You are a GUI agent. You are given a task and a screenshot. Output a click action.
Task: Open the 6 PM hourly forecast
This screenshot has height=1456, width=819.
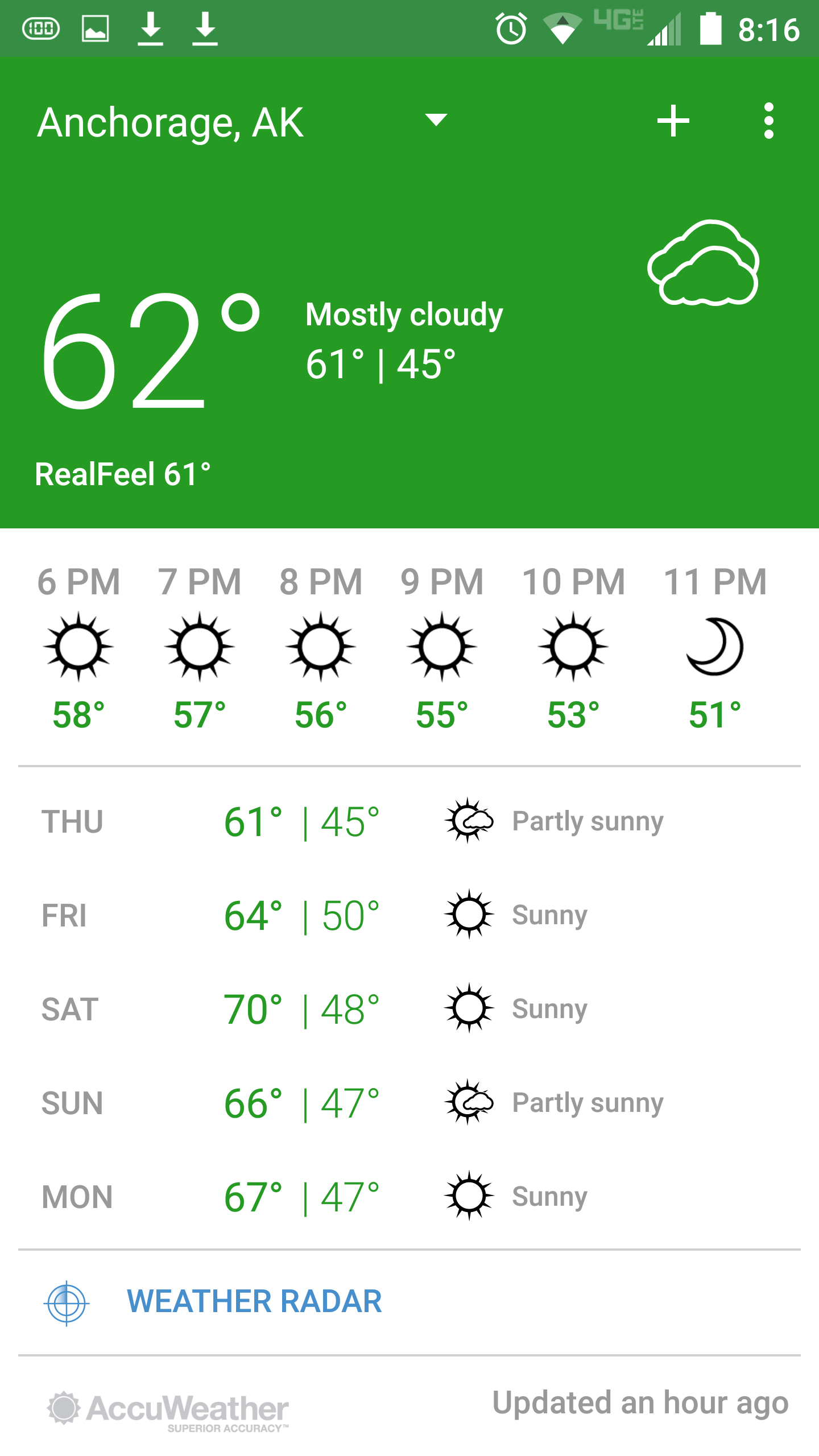click(x=78, y=647)
